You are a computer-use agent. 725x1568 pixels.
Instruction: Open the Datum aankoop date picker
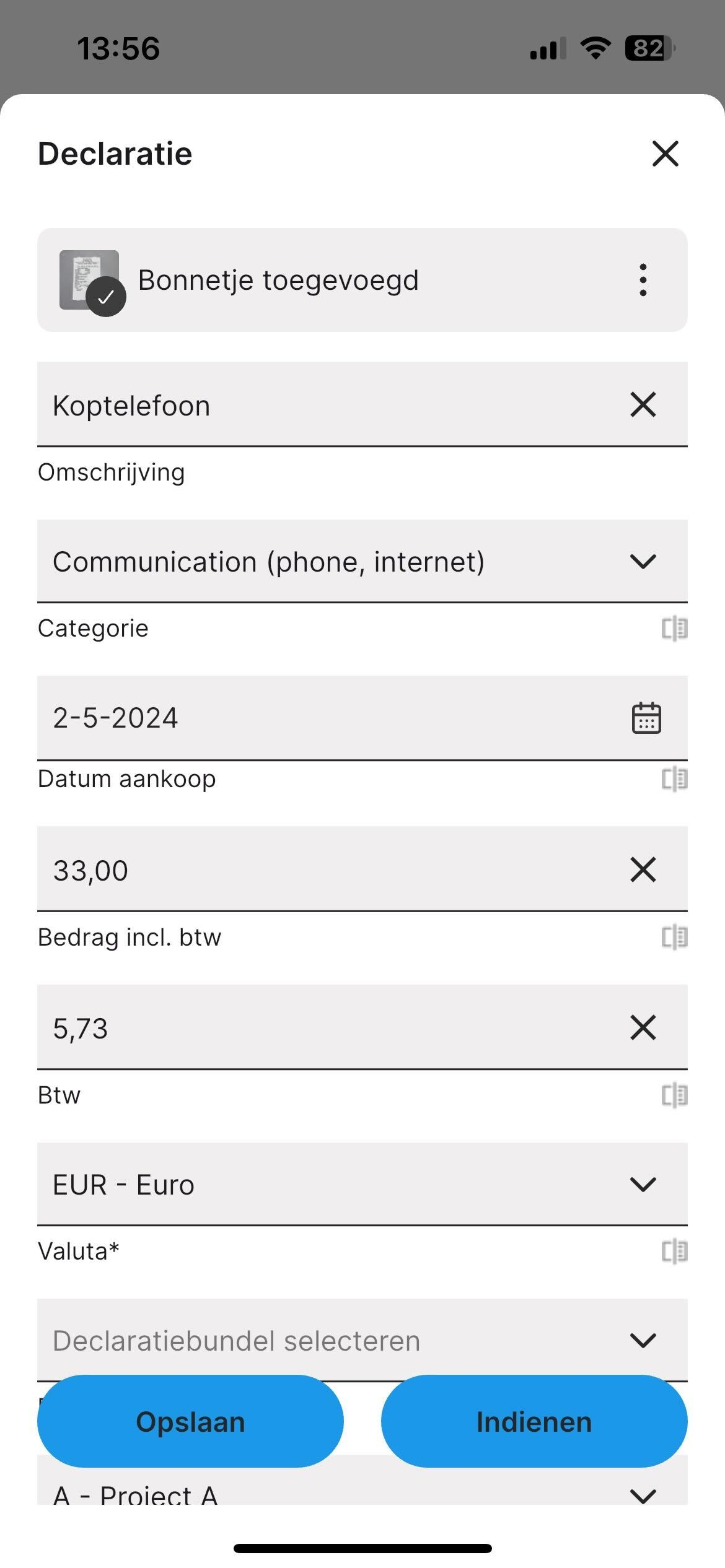[646, 718]
